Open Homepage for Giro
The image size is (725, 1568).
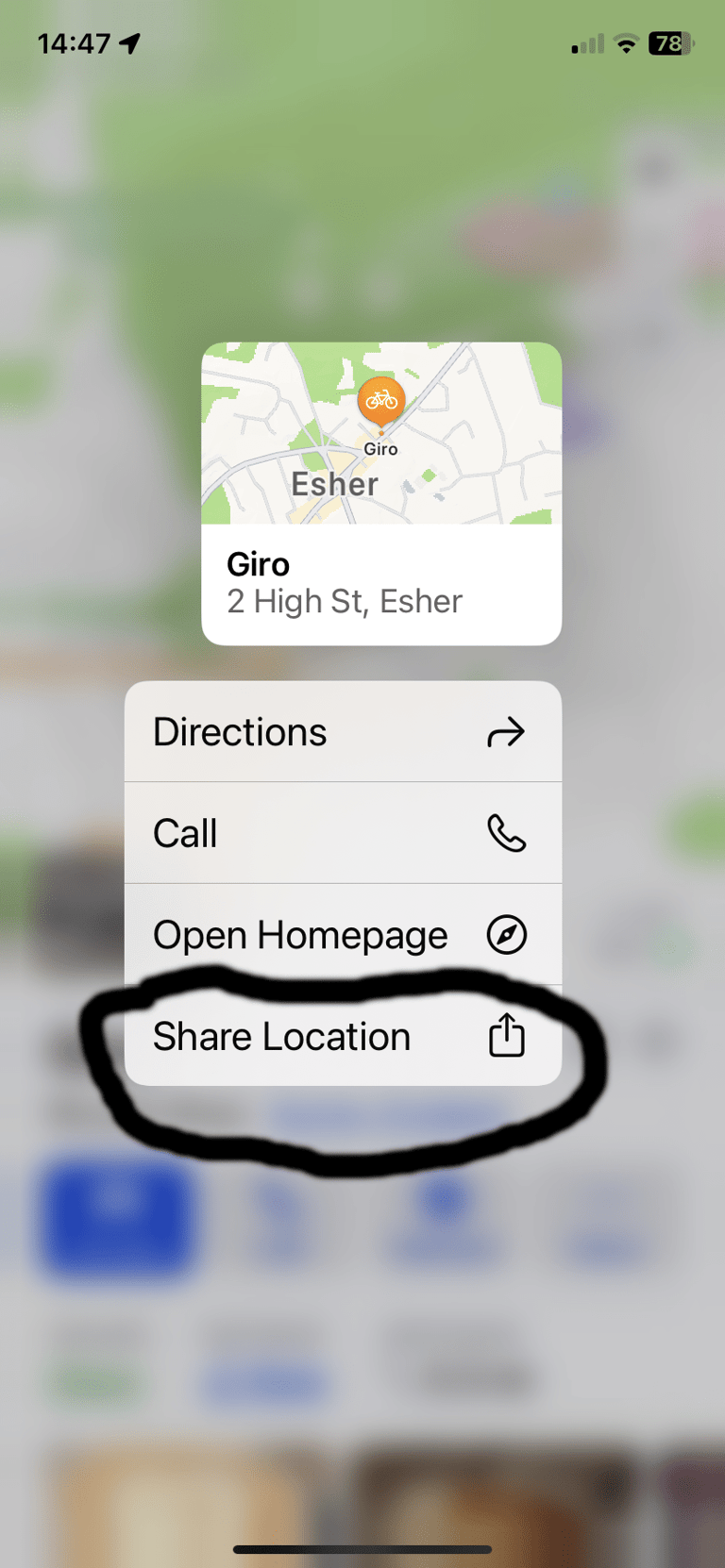(x=342, y=935)
